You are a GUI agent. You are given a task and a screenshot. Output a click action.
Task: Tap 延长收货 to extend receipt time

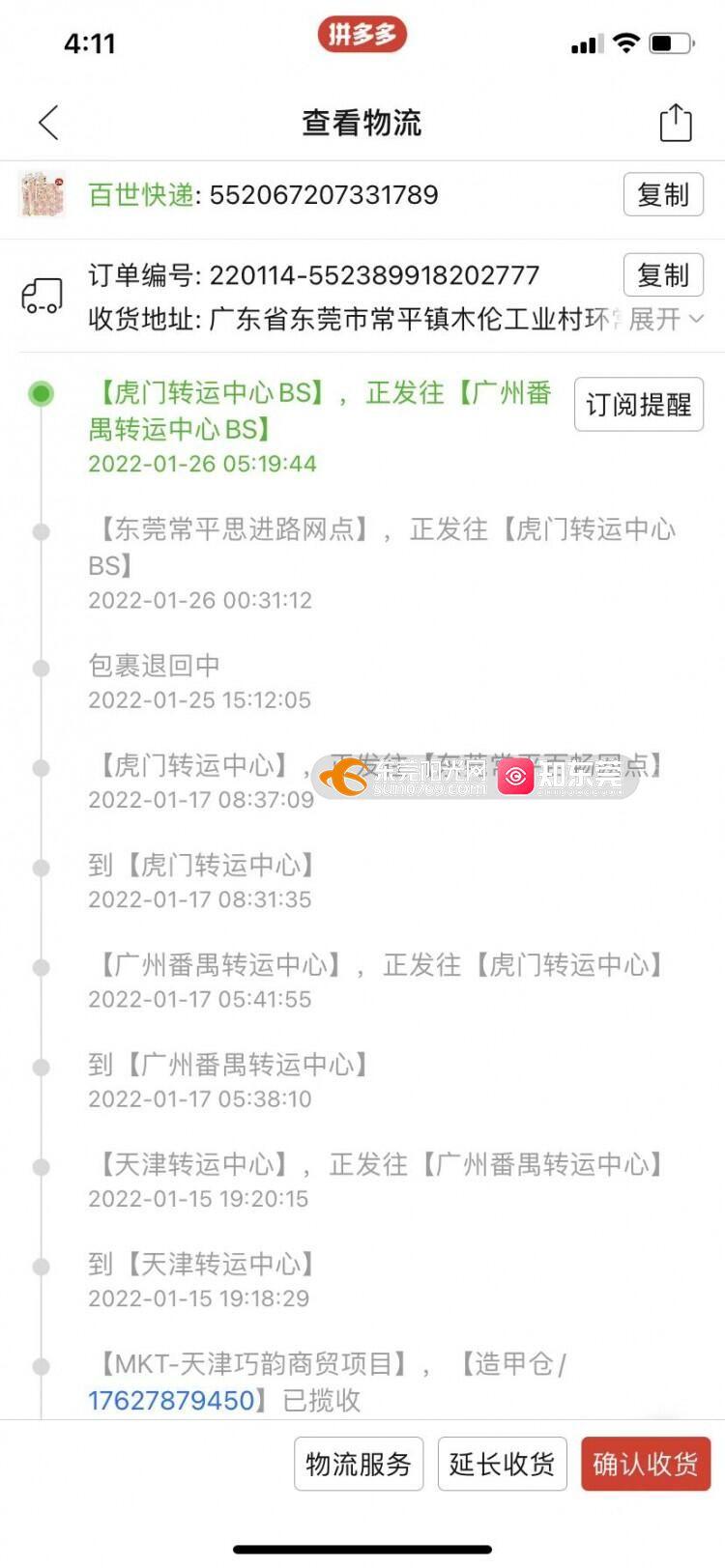pos(502,1464)
